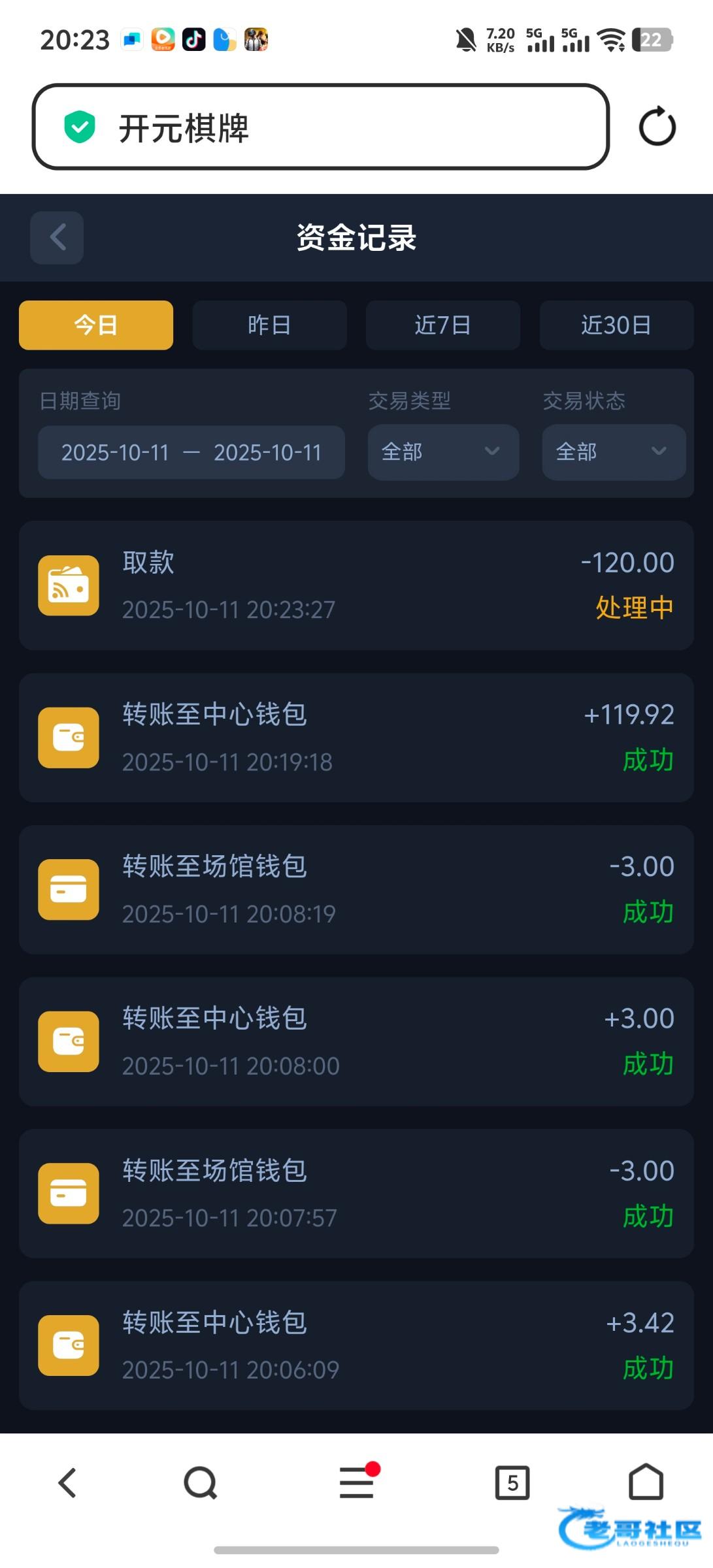Go back from the 资金记录 page
The height and width of the screenshot is (1568, 713).
(x=57, y=237)
